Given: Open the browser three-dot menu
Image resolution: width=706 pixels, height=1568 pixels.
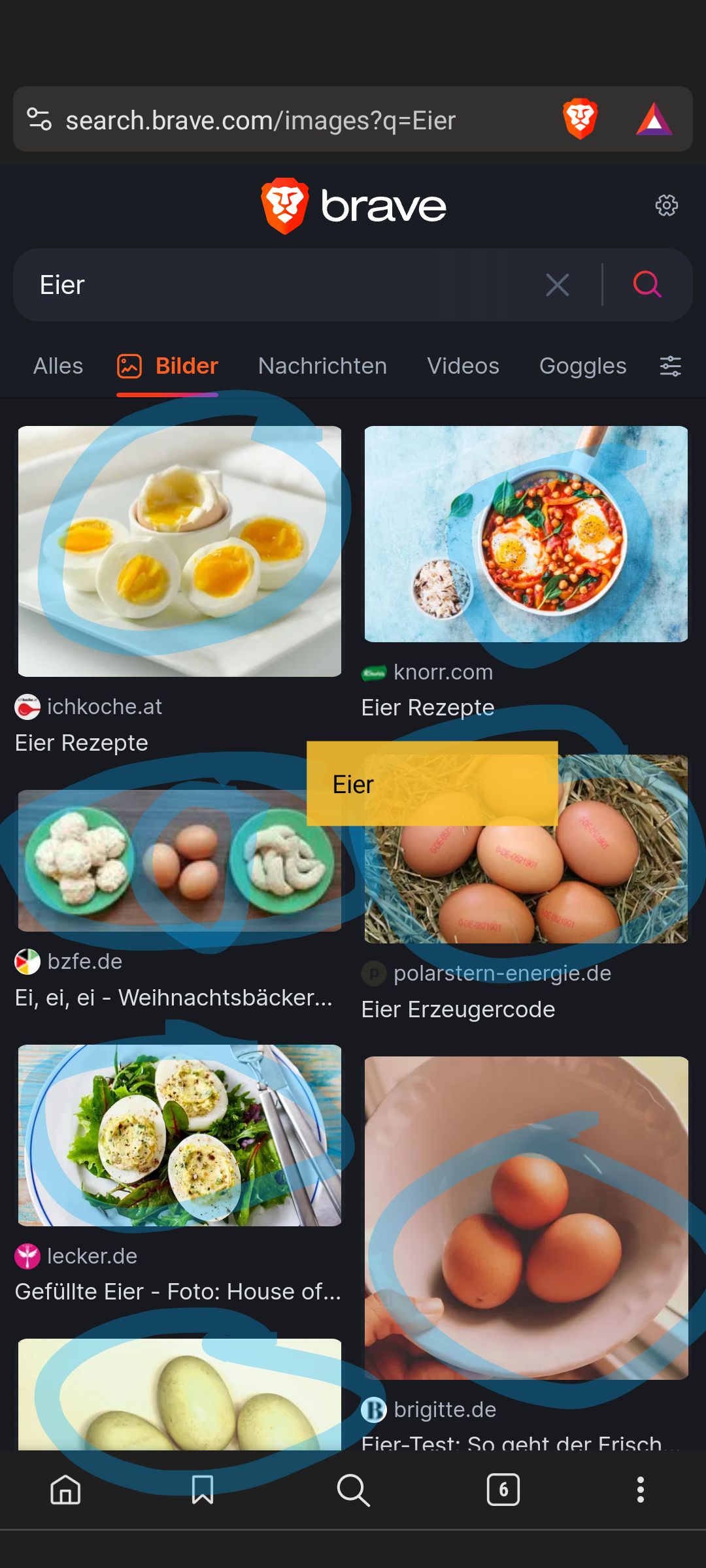Looking at the screenshot, I should [x=640, y=1490].
